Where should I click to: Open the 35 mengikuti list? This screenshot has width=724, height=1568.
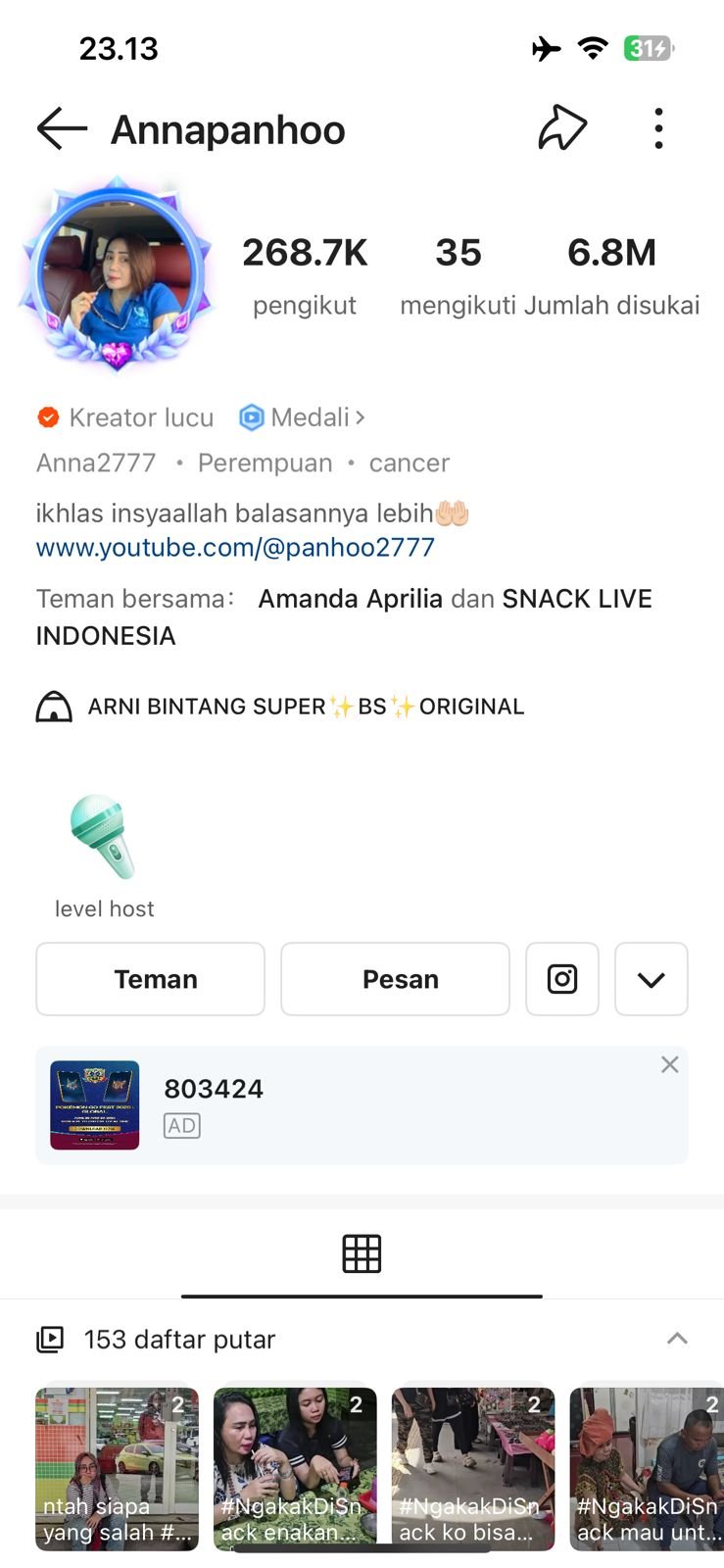tap(458, 276)
